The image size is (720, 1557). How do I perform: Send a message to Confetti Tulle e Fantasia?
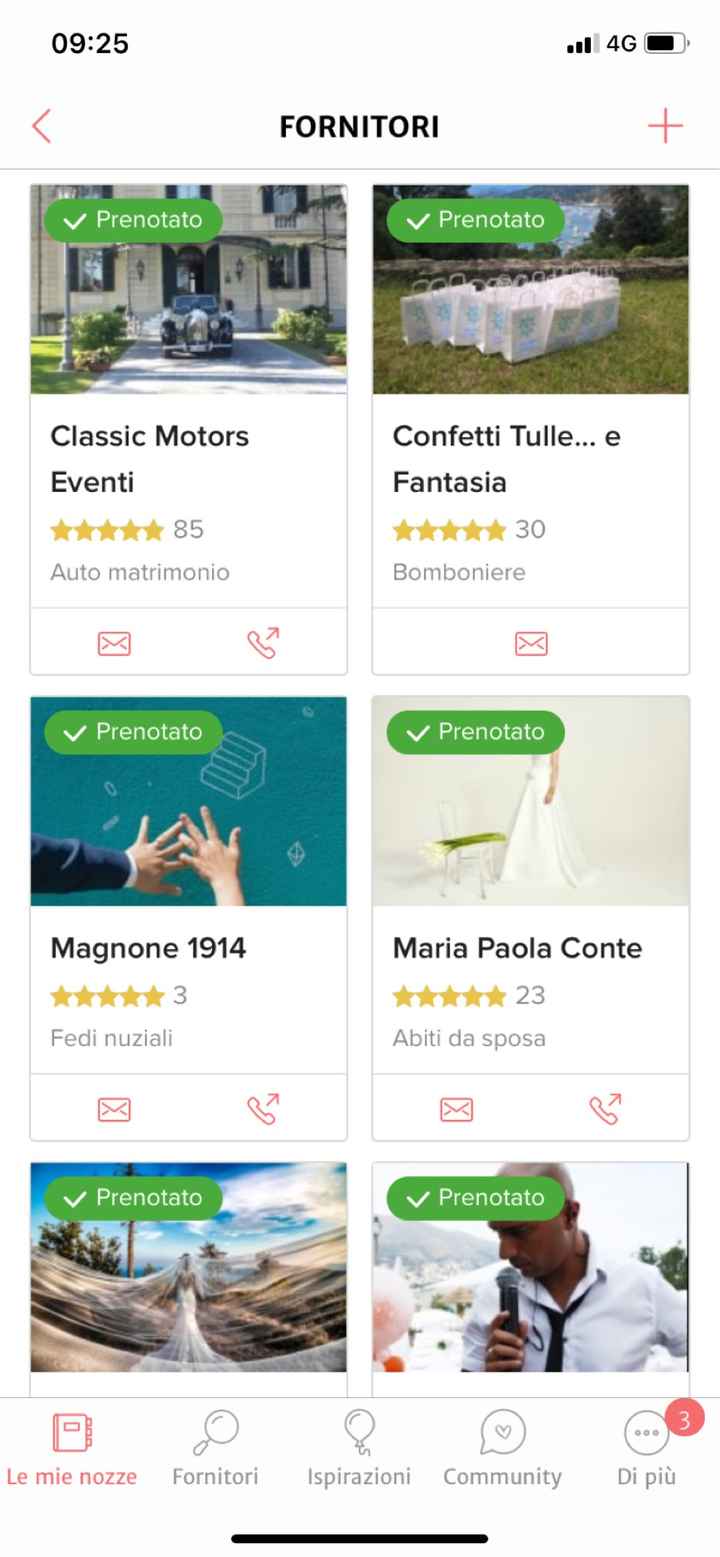pyautogui.click(x=530, y=643)
